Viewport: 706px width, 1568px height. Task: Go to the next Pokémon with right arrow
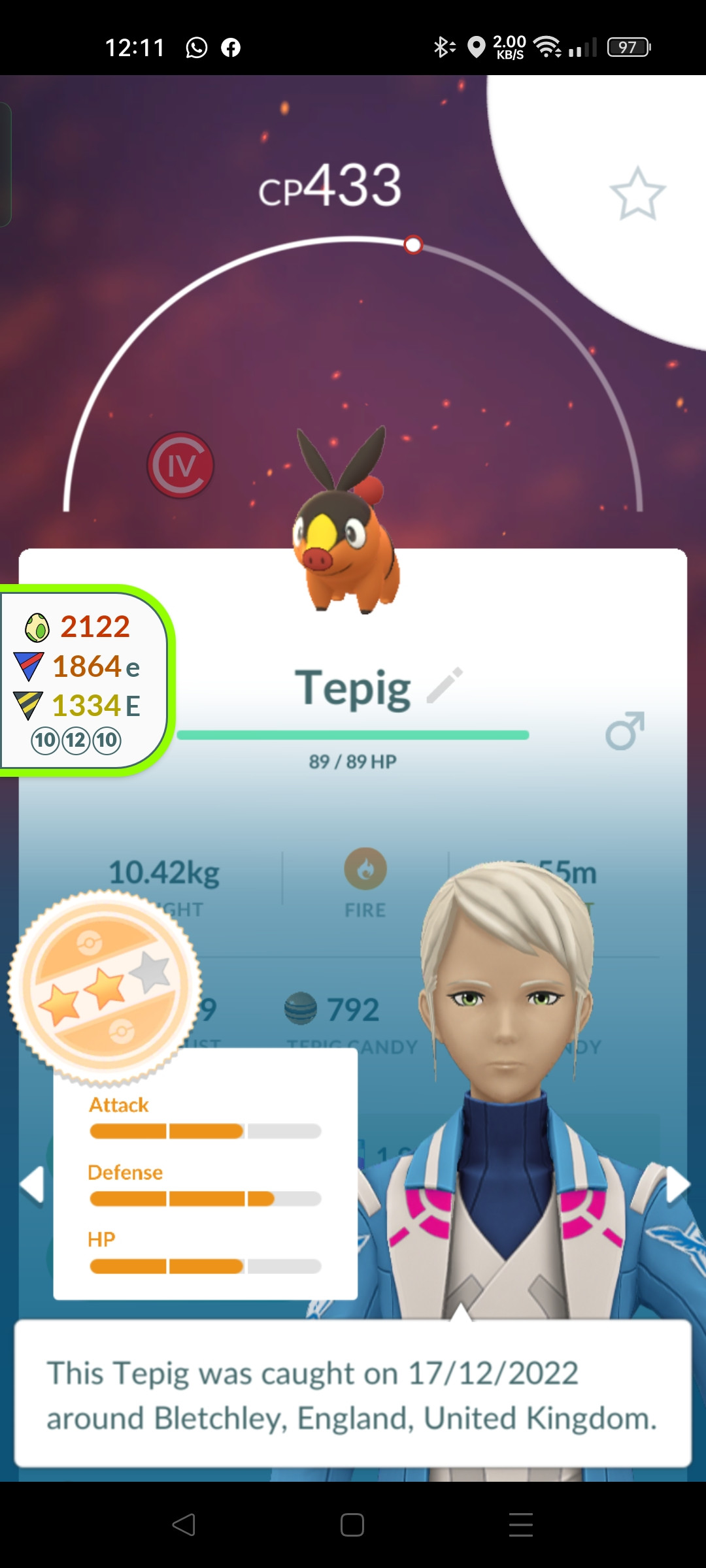click(678, 1184)
